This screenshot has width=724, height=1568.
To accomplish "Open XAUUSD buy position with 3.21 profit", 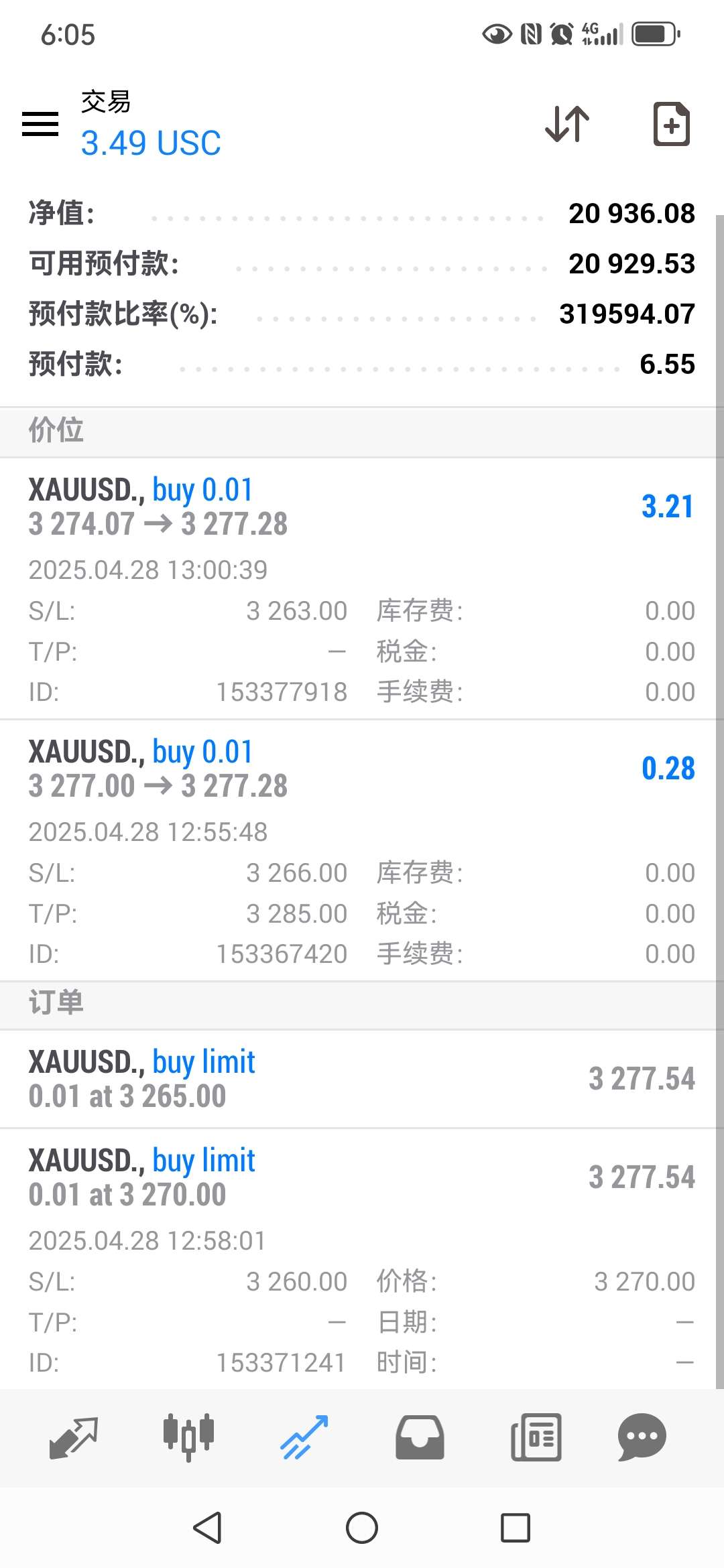I will (x=362, y=507).
